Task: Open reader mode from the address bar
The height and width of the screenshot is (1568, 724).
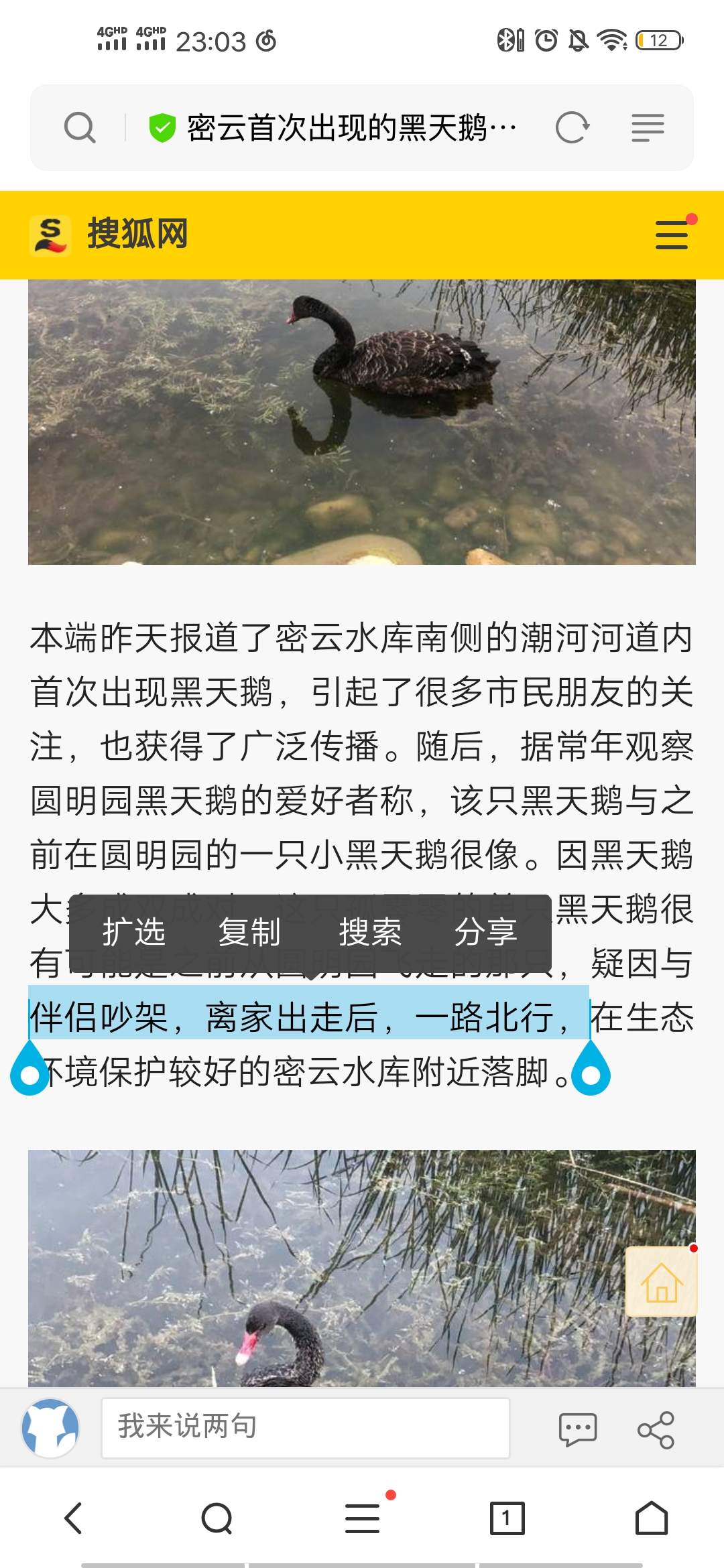Action: tap(648, 127)
